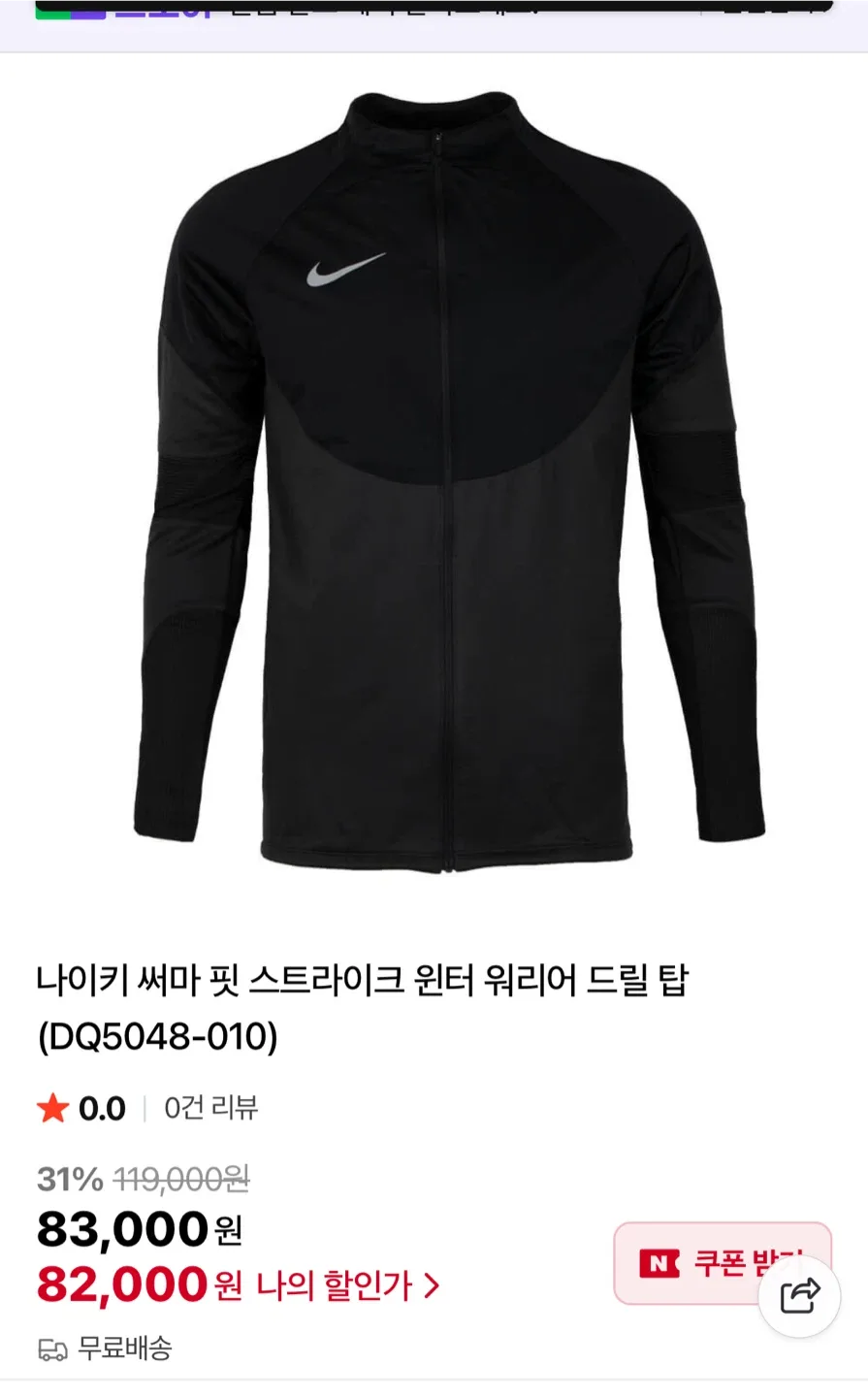This screenshot has height=1397, width=868.
Task: View the 0건 리뷰 reviews
Action: tap(210, 1108)
